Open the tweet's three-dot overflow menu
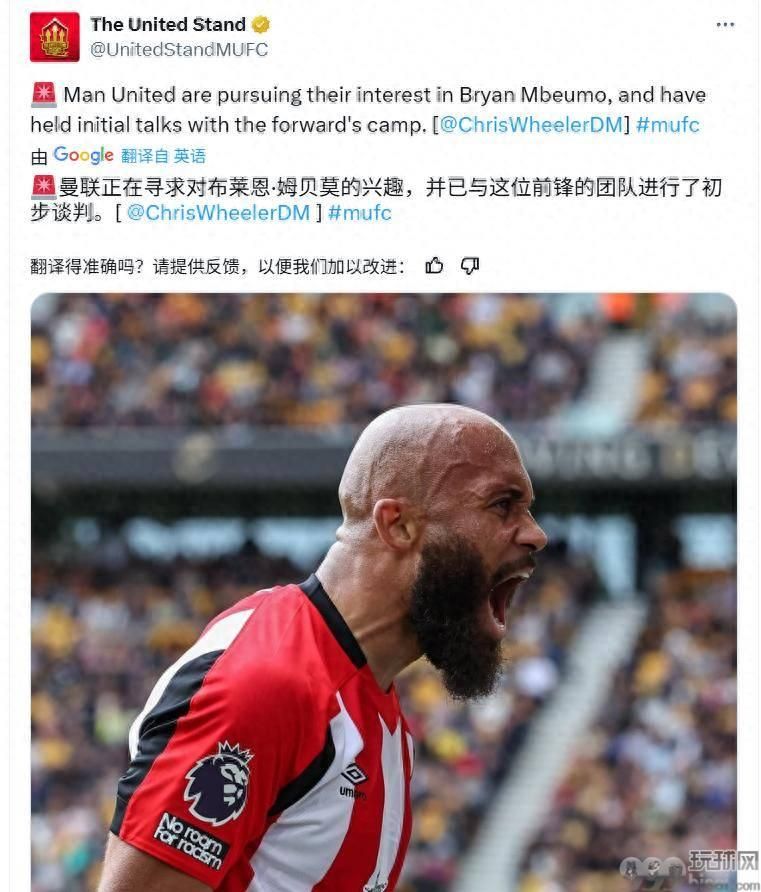Image resolution: width=761 pixels, height=892 pixels. [725, 25]
